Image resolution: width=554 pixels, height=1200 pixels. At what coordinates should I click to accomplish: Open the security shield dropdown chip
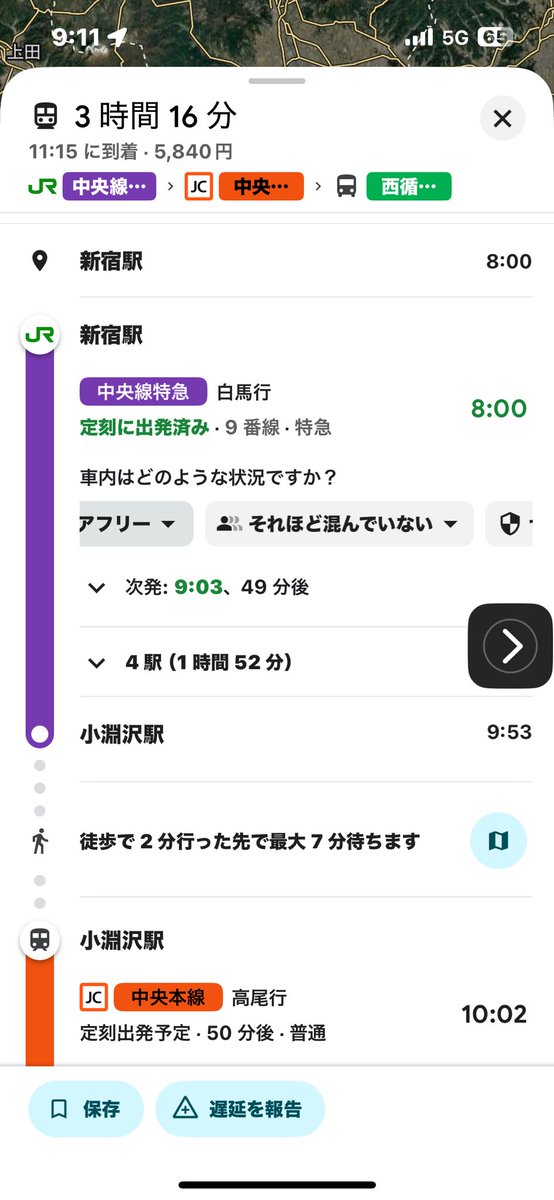tap(509, 524)
